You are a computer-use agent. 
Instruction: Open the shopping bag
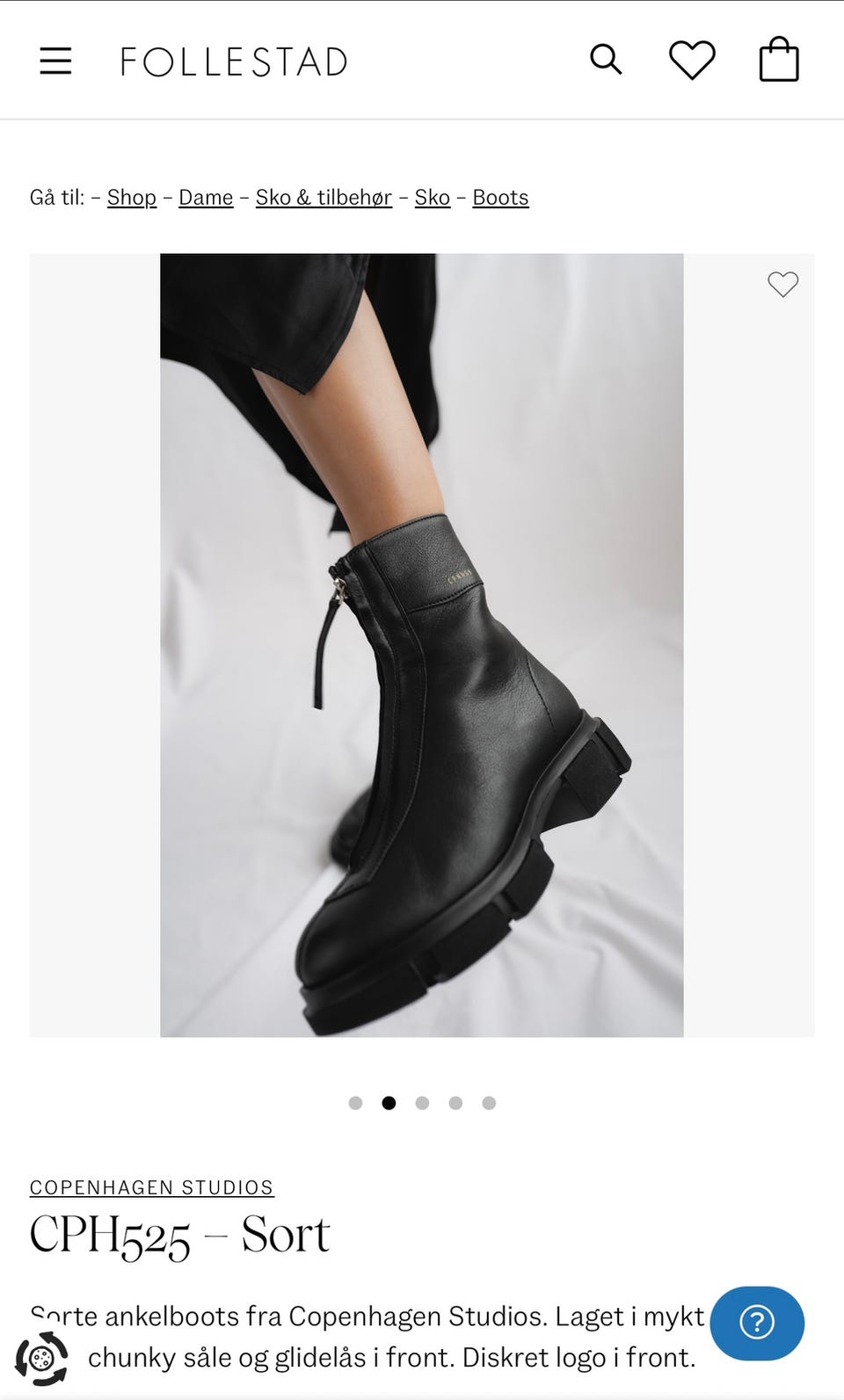click(x=779, y=60)
